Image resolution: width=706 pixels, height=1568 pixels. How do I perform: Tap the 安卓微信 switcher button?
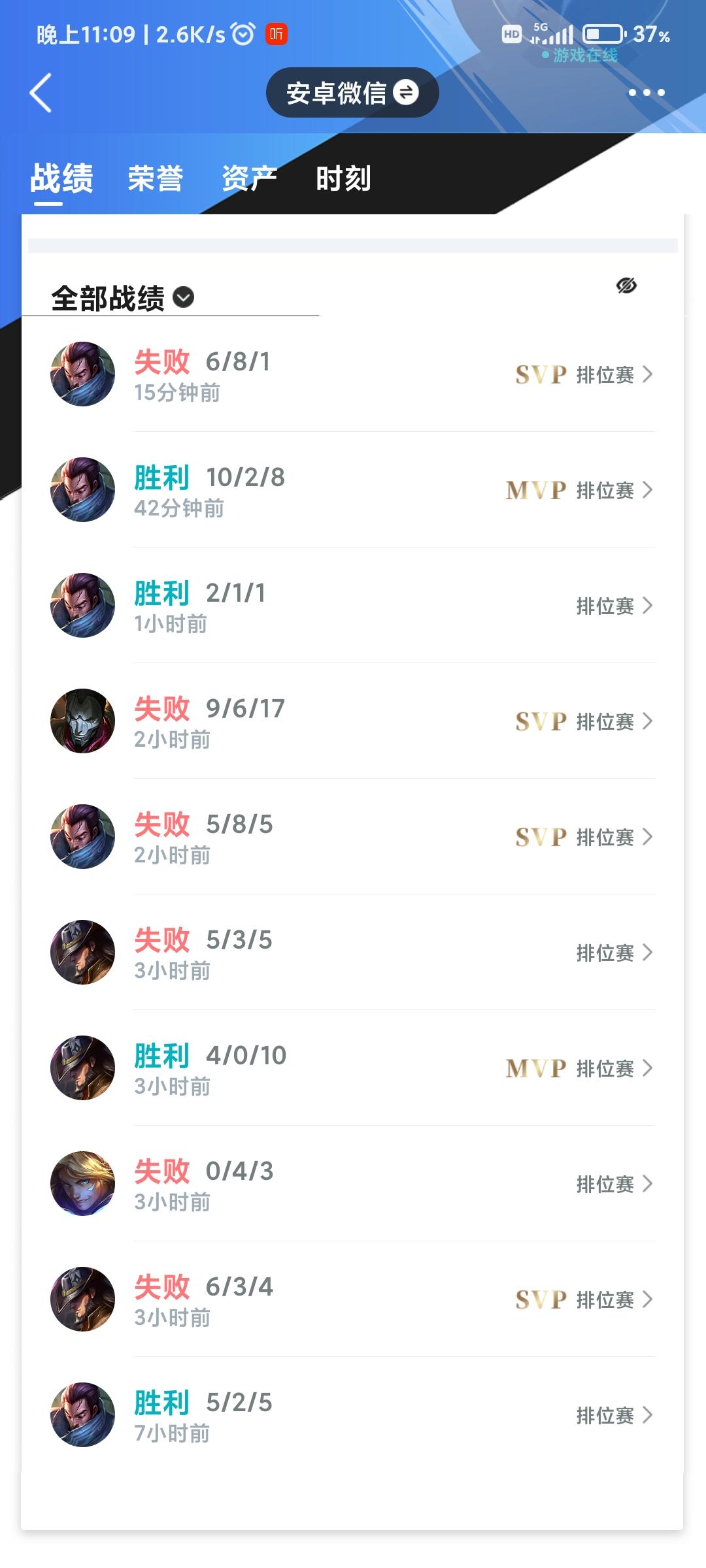(352, 92)
